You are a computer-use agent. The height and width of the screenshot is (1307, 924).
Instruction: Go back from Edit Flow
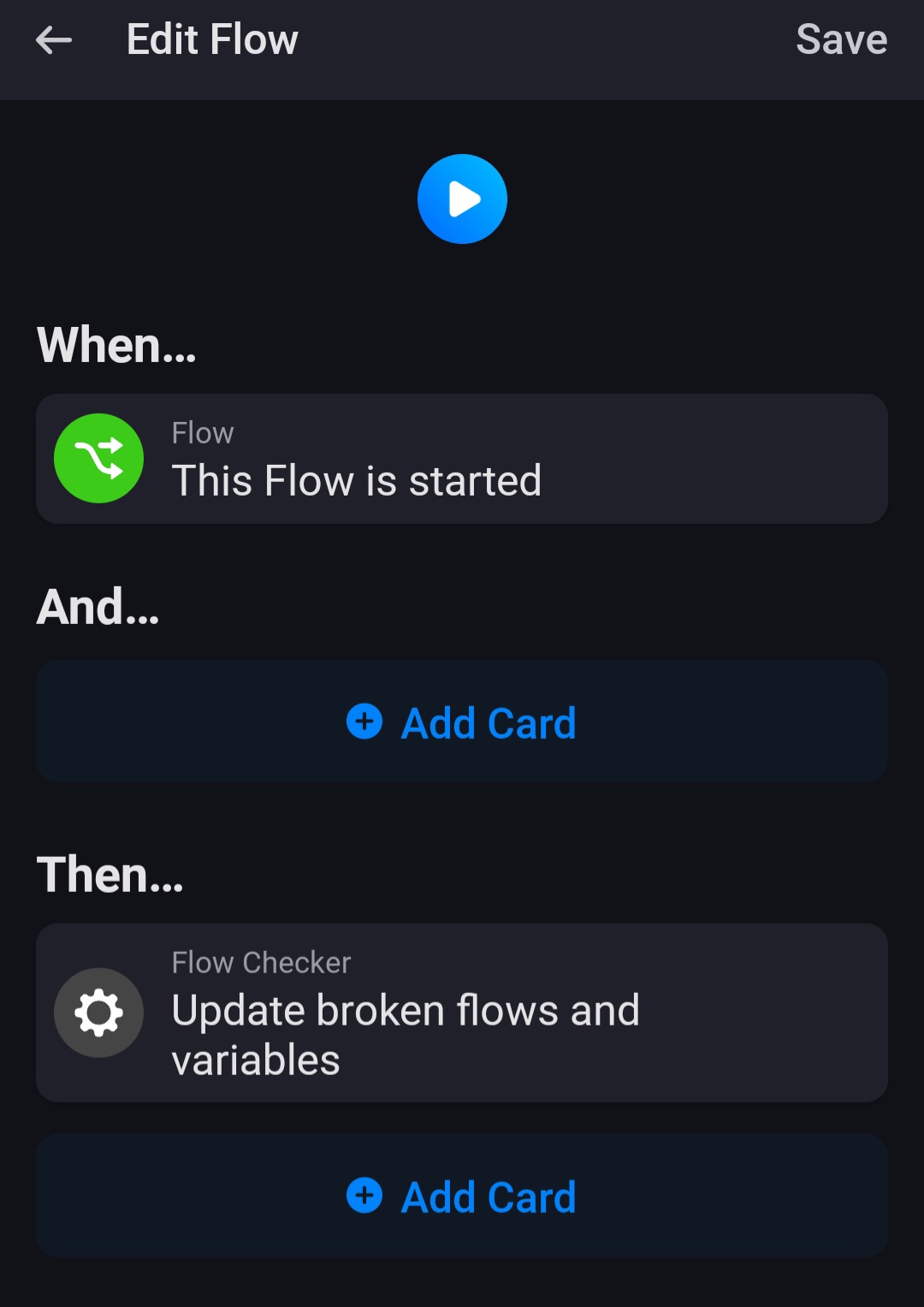click(54, 40)
